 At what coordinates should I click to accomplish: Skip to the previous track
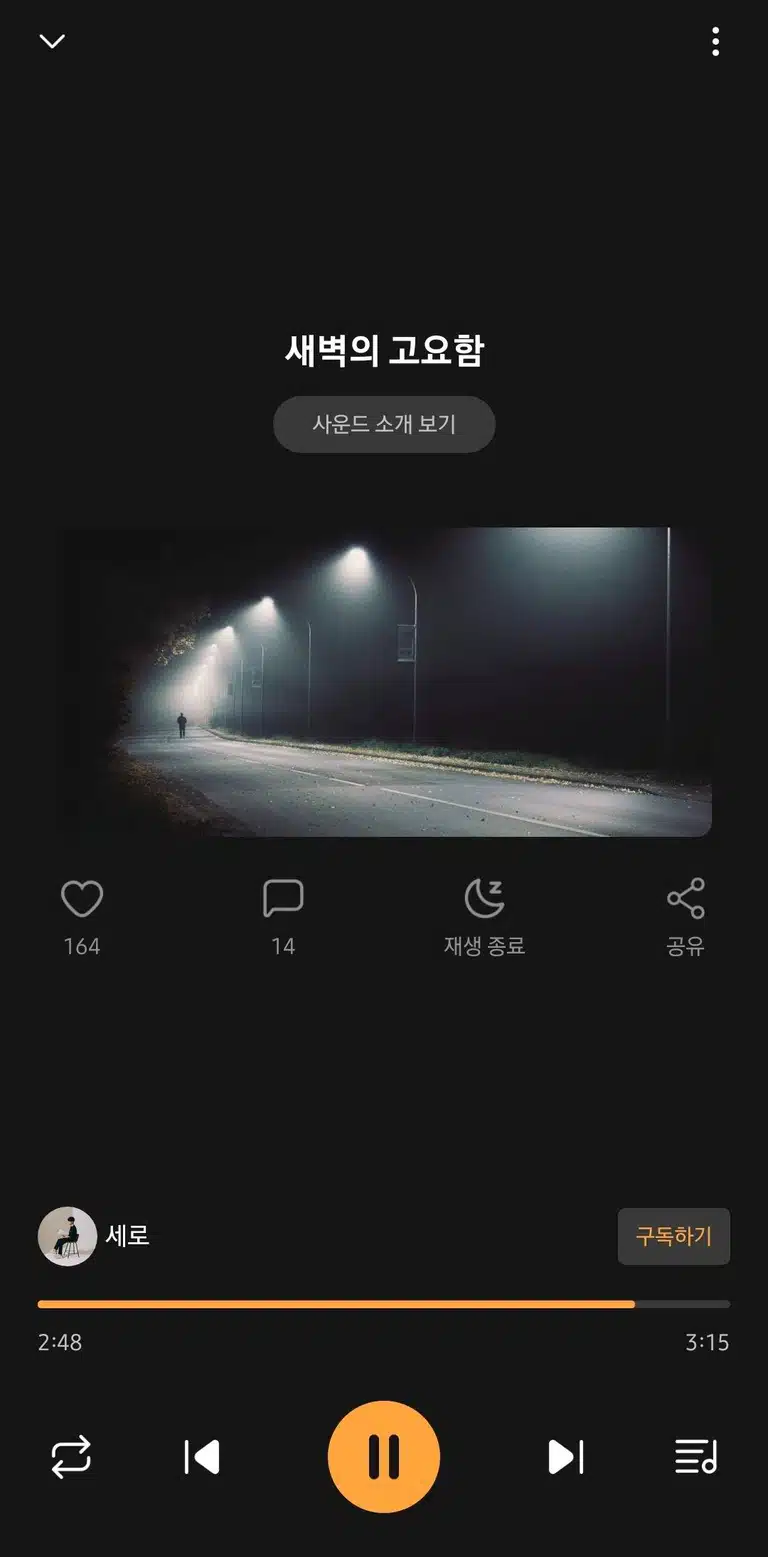pos(202,1457)
